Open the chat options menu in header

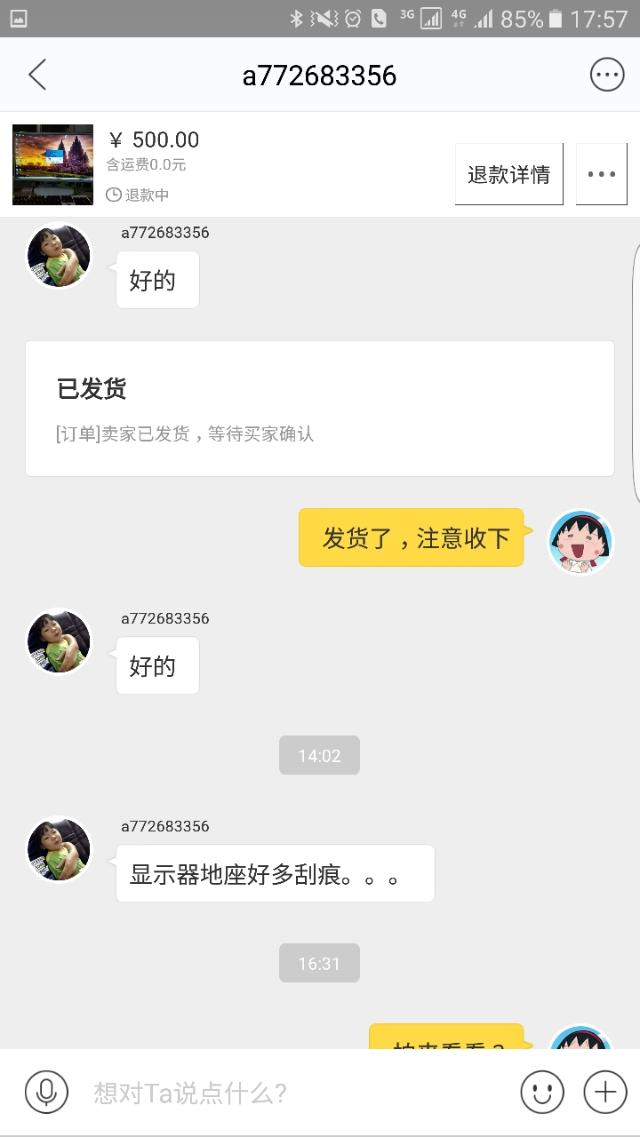click(x=606, y=75)
